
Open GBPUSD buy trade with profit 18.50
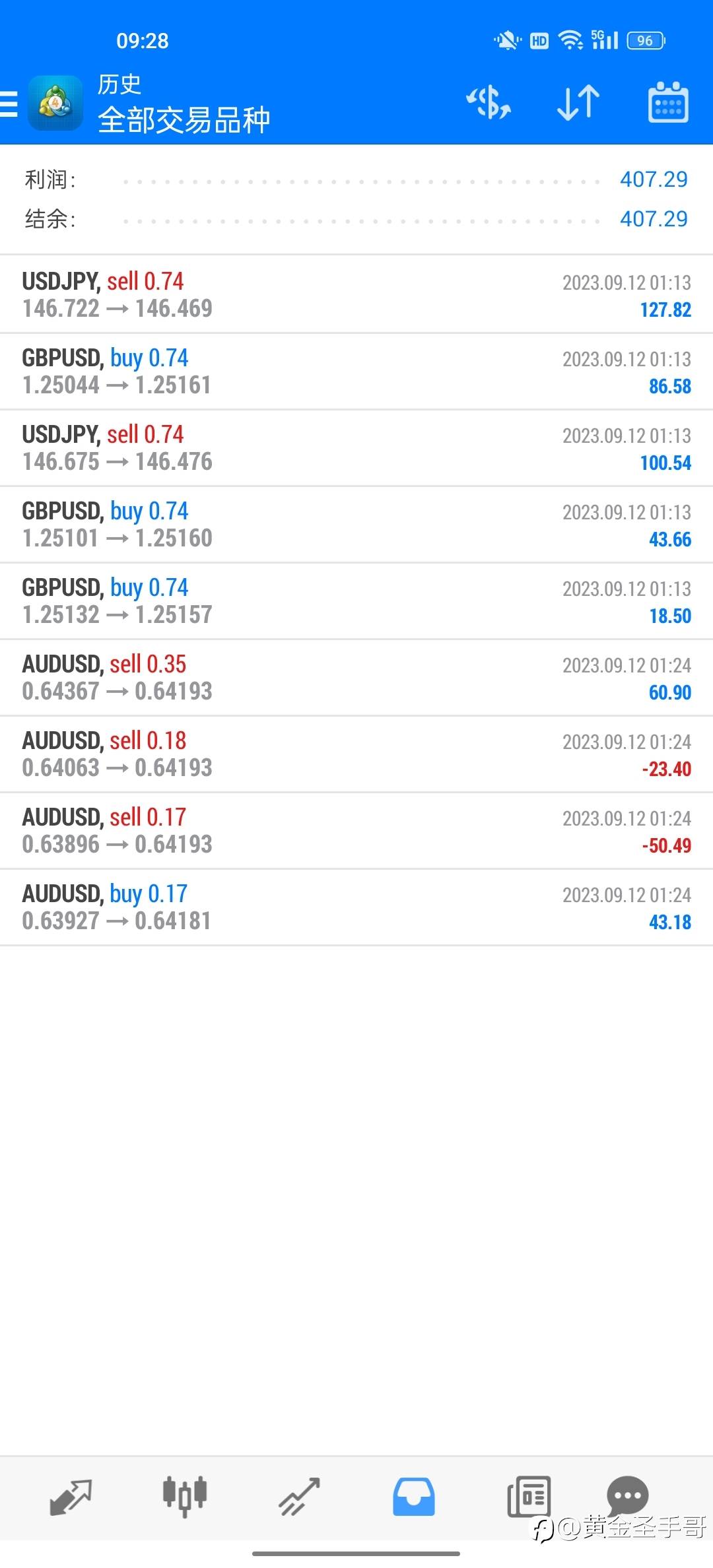tap(356, 601)
